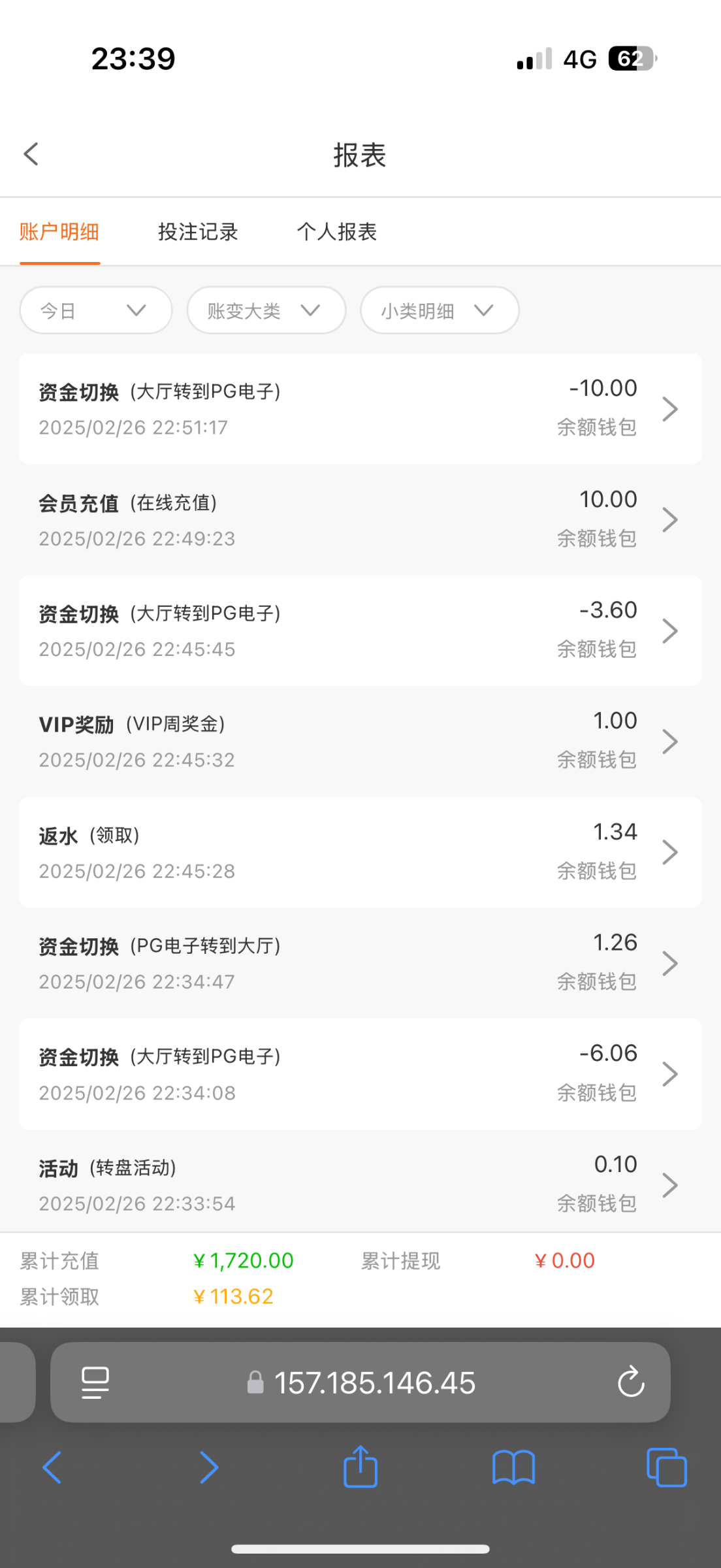Image resolution: width=721 pixels, height=1568 pixels.
Task: View the PG电子转到大厅 1.26 record
Action: click(360, 963)
